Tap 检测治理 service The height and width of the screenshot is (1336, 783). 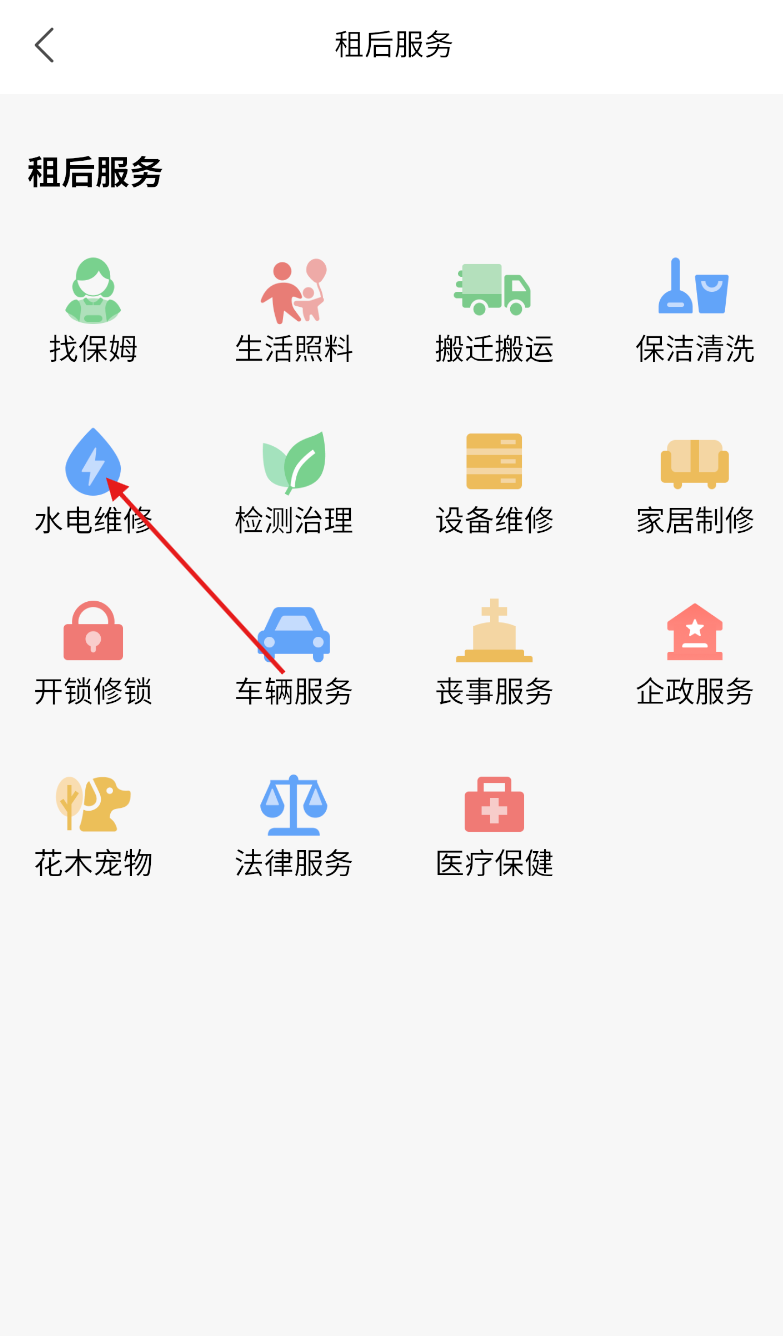click(294, 482)
